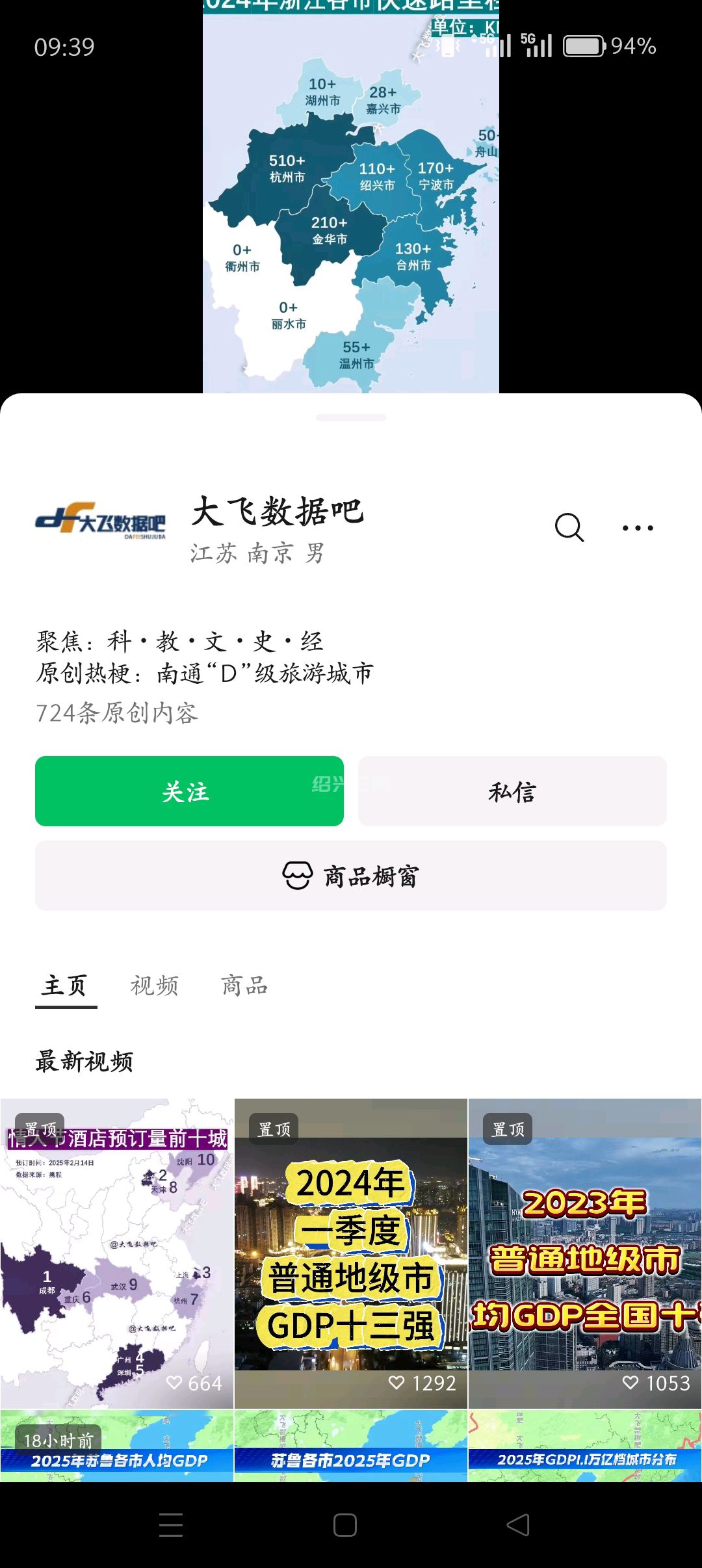Open the 苏鲁各市2025年GDP video
The image size is (702, 1568).
coord(351,1447)
